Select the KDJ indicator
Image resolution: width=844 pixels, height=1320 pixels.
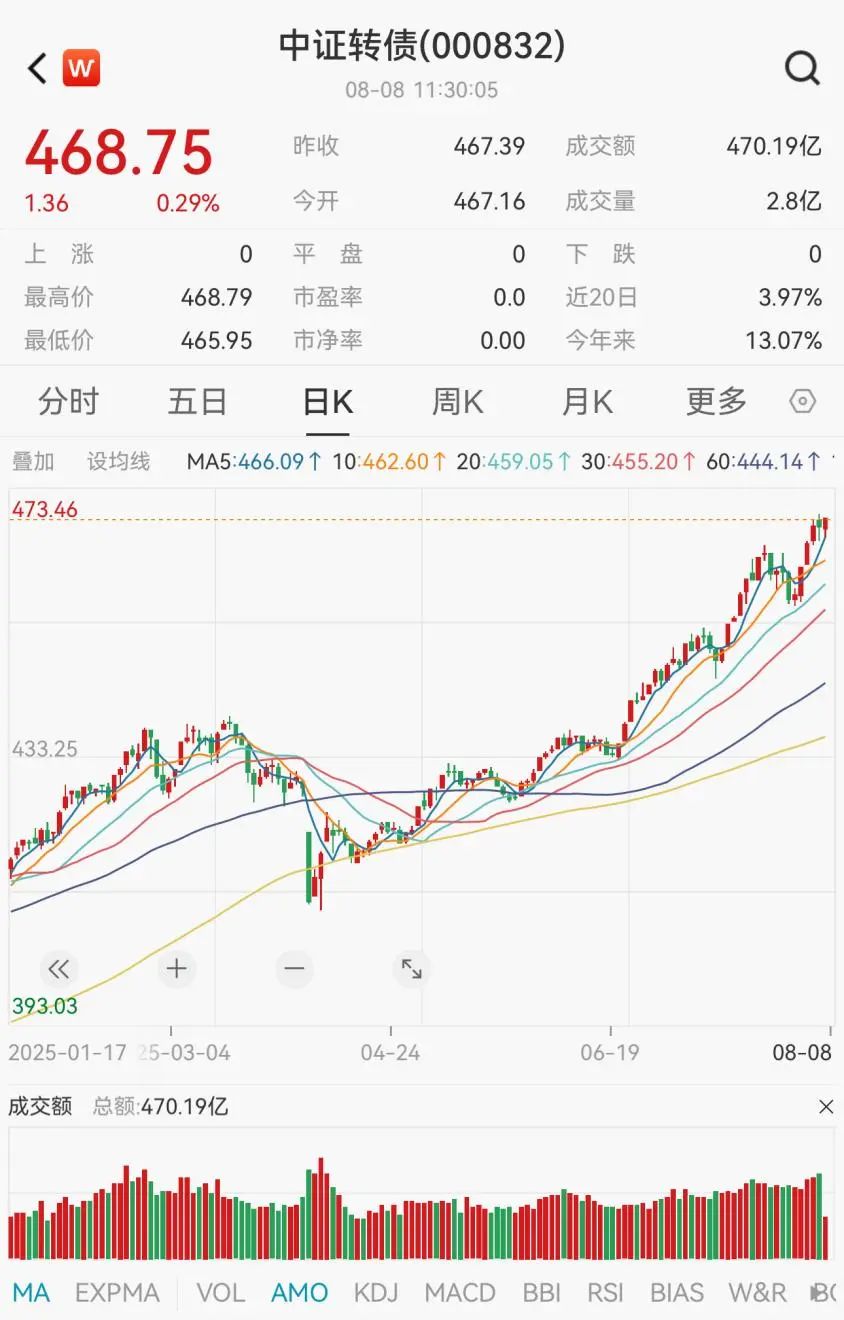[375, 1292]
